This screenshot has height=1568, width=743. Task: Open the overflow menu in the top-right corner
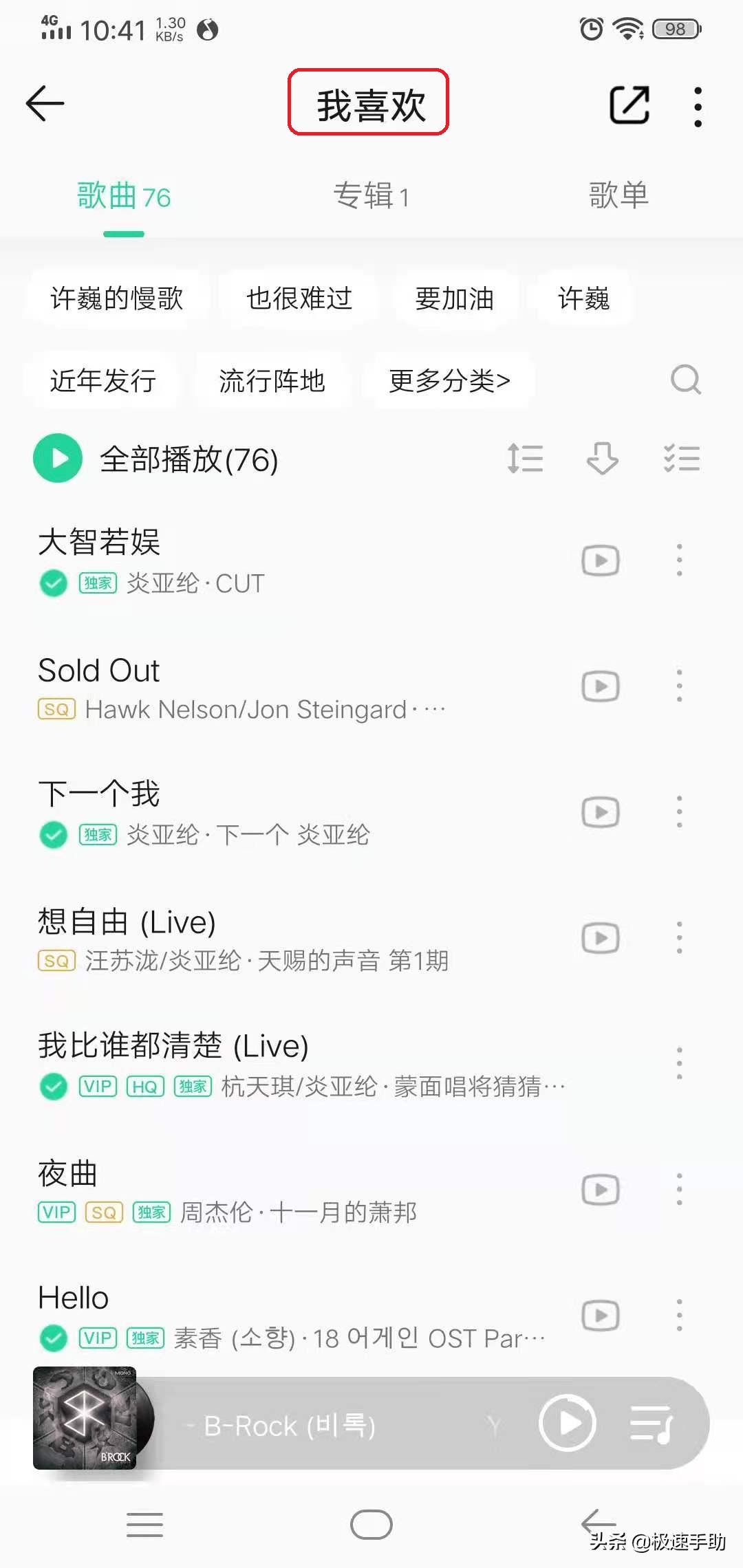point(698,105)
